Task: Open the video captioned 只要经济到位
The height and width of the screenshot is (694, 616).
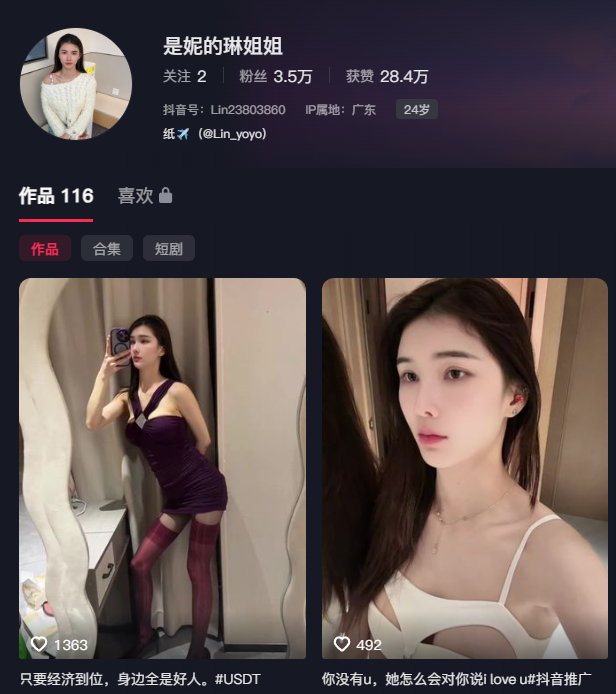Action: pyautogui.click(x=162, y=468)
